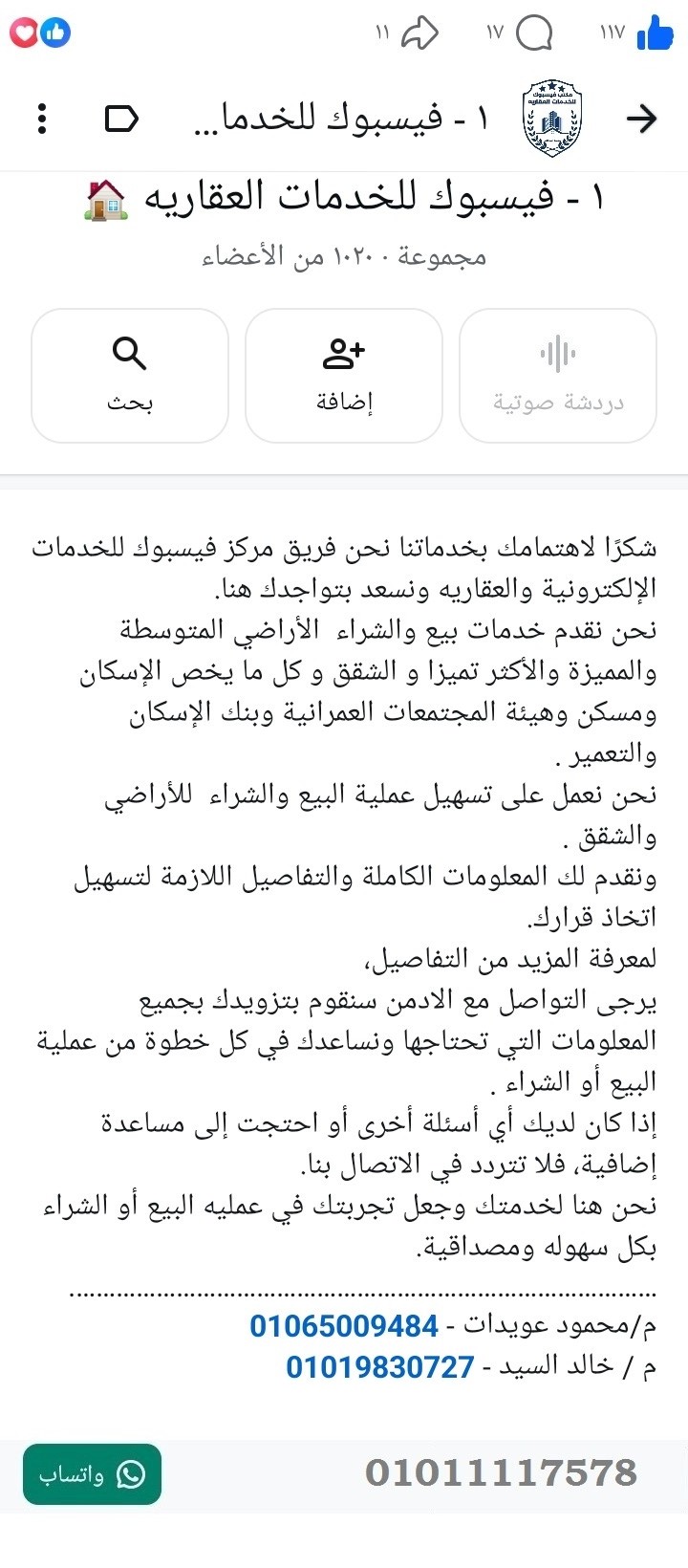Open the group's logo avatar
The height and width of the screenshot is (1568, 688).
pos(551,115)
